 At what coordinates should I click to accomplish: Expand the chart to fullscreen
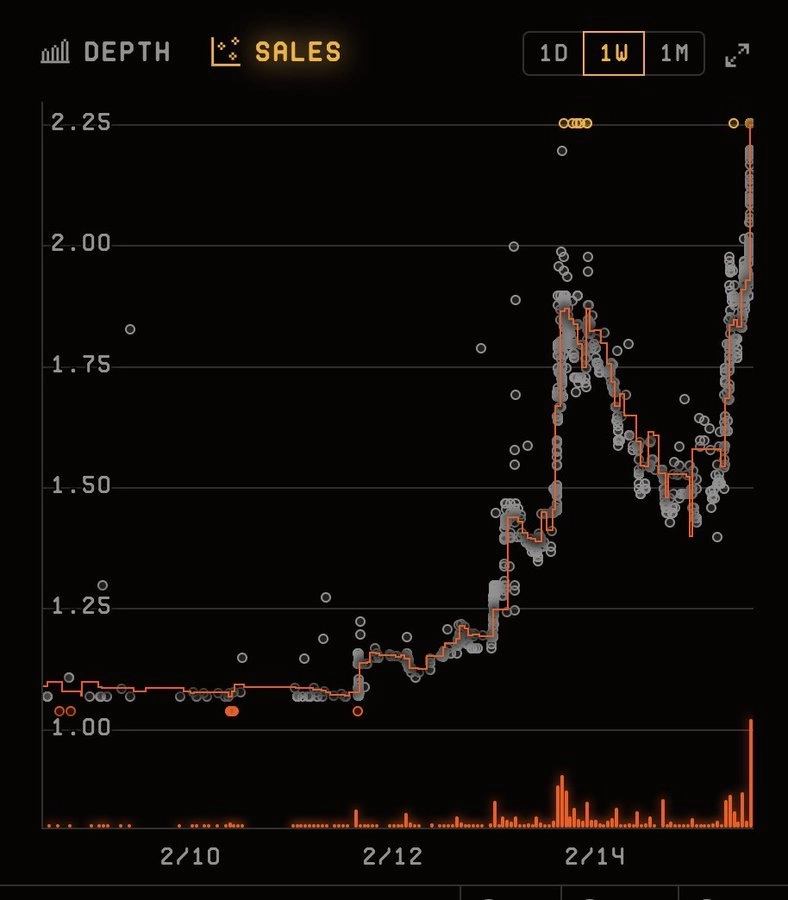coord(738,55)
